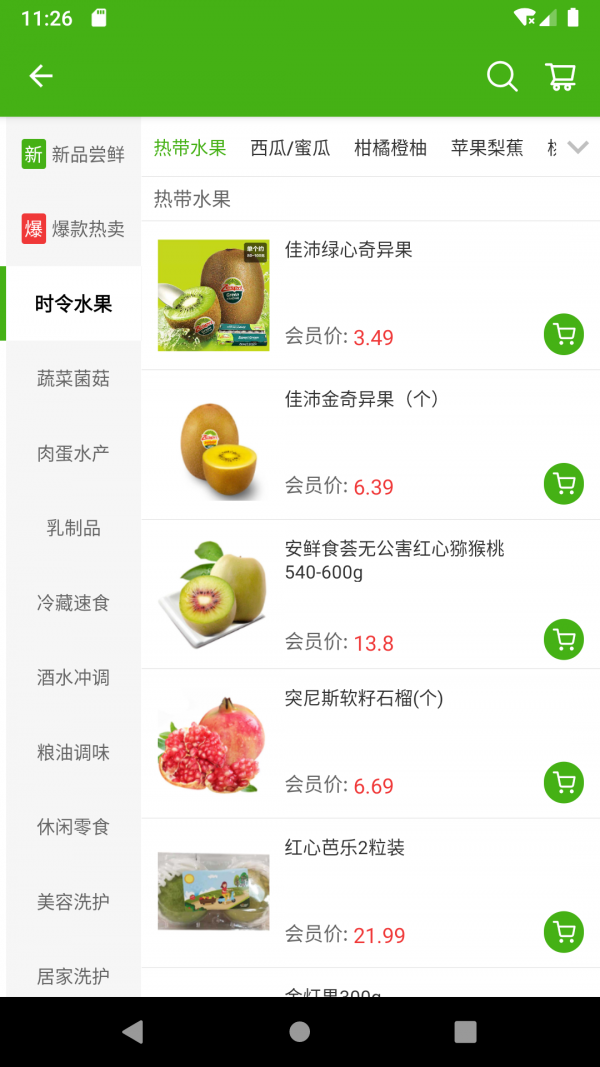Switch to the 西瓜/蜜瓜 subcategory tab

pos(290,148)
